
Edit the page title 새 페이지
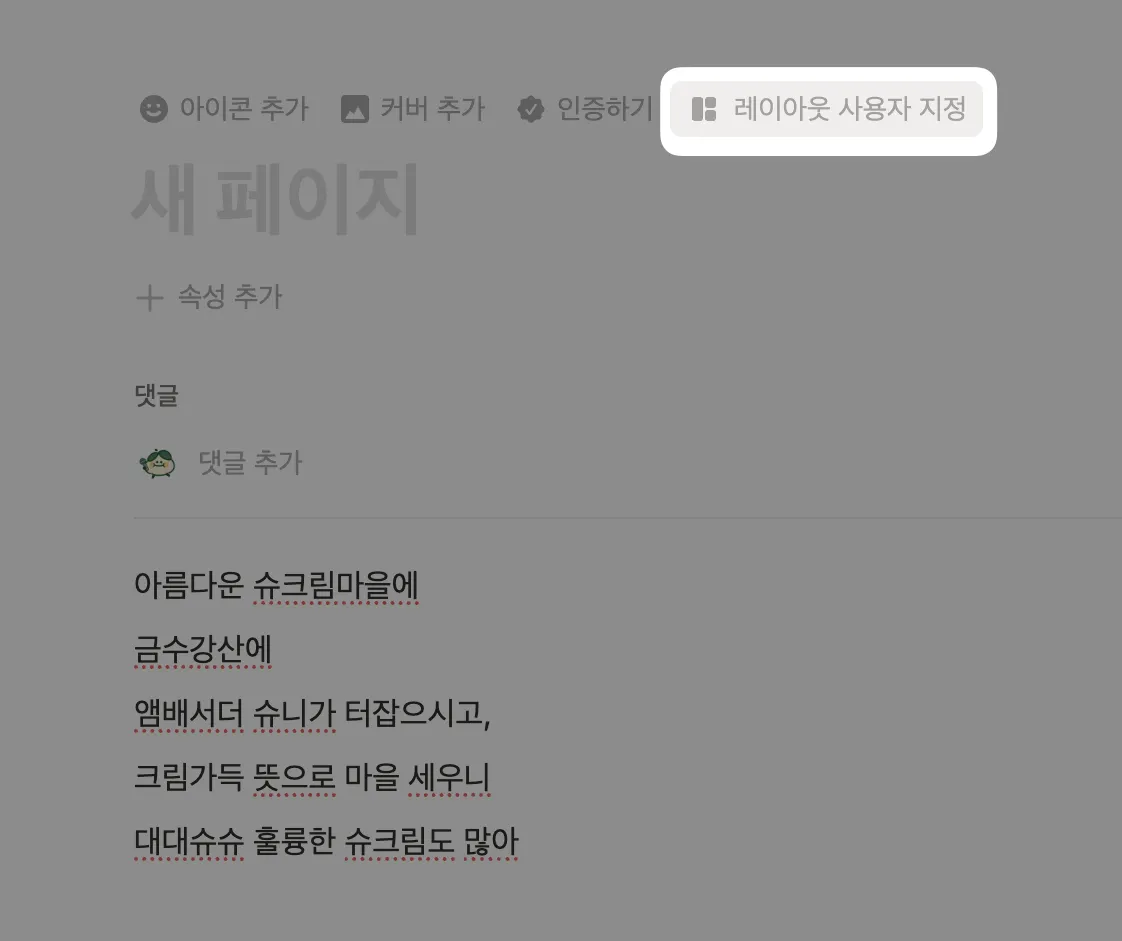276,200
